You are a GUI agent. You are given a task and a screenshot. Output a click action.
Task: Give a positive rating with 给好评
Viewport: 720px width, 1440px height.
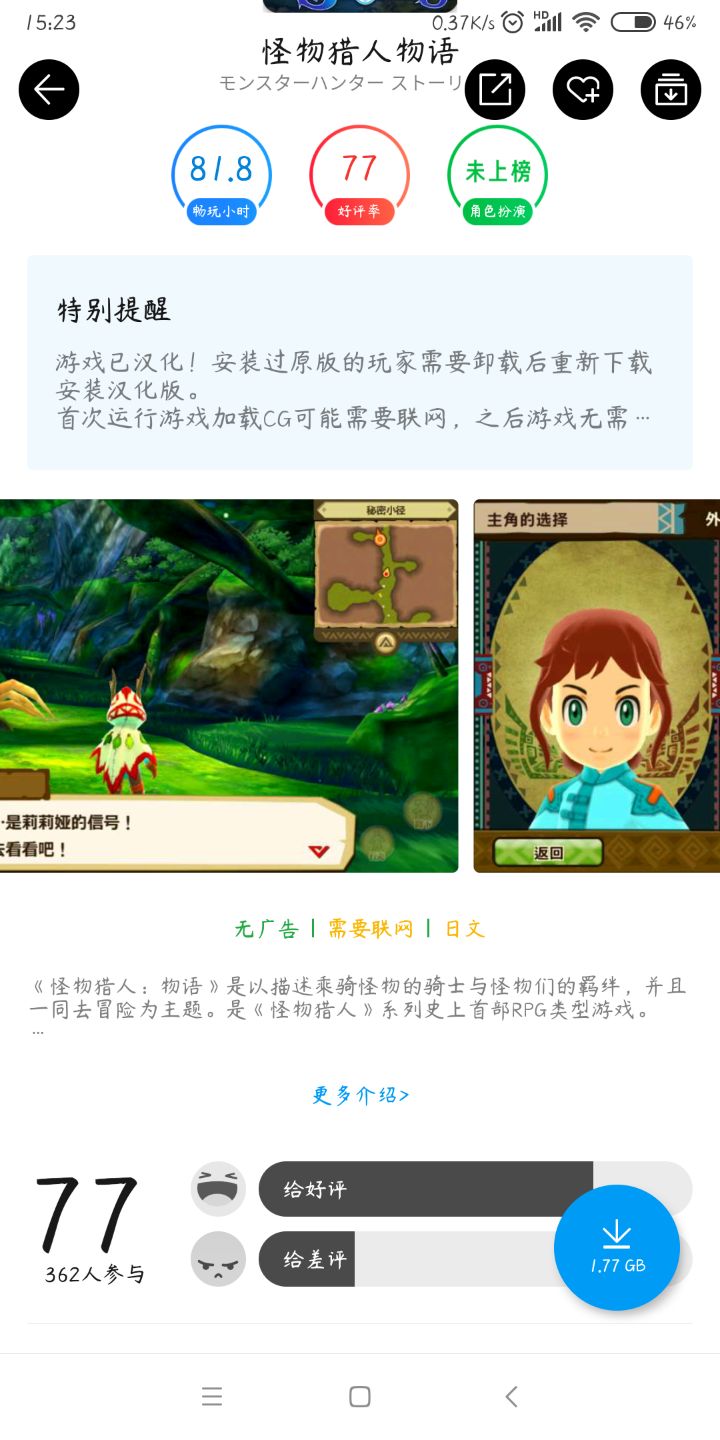click(x=425, y=1190)
